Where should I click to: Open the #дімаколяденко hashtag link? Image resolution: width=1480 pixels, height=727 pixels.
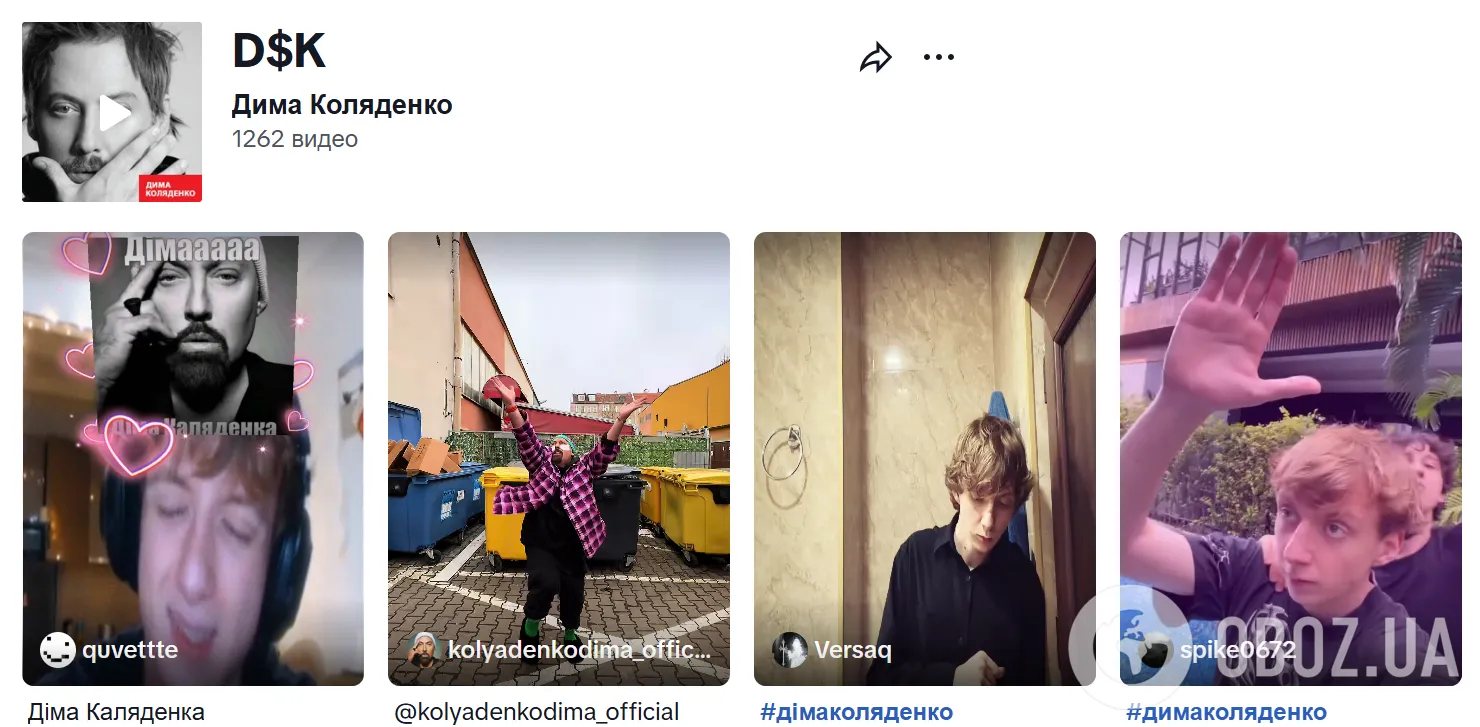856,713
